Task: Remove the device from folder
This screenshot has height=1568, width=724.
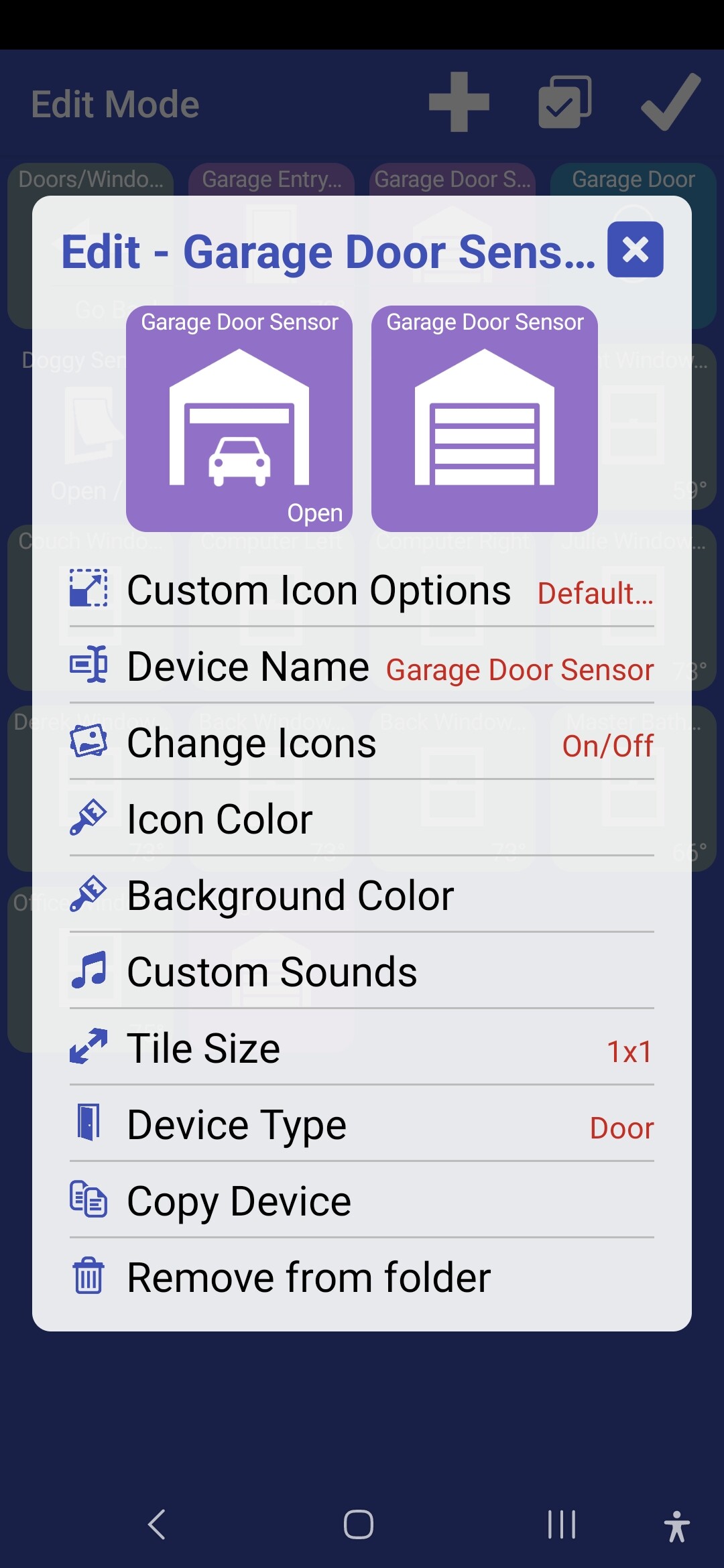Action: tap(362, 1277)
